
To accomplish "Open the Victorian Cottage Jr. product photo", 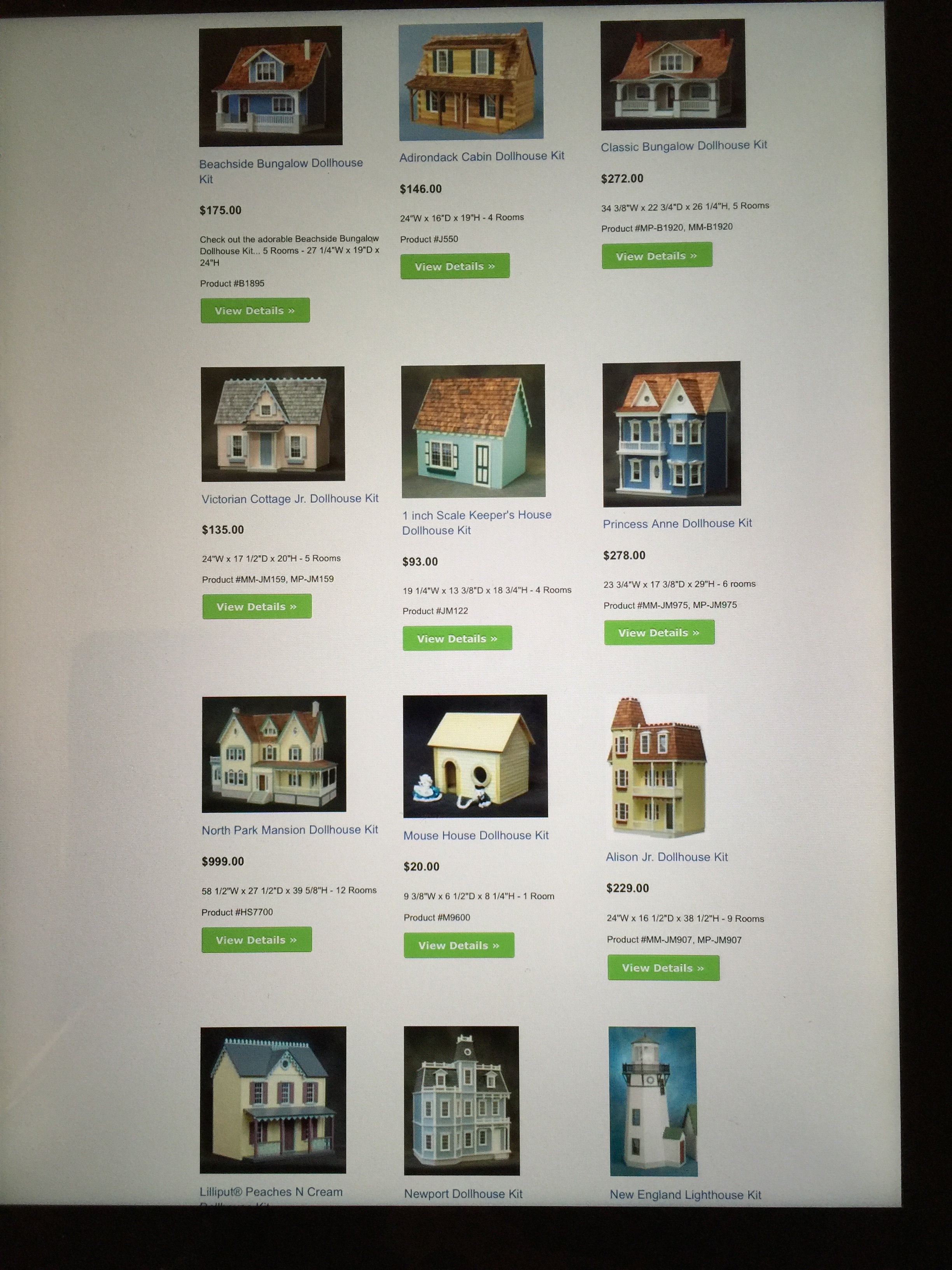I will [x=273, y=424].
